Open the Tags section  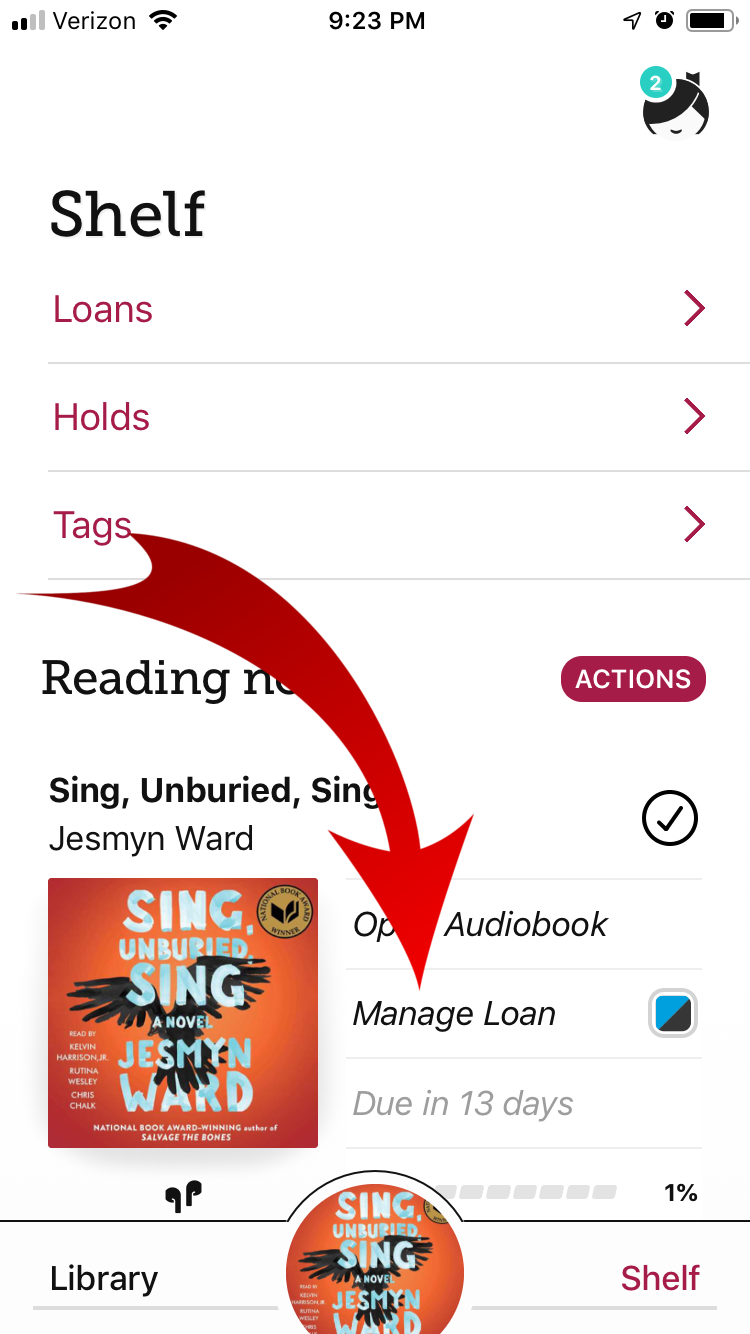pyautogui.click(x=399, y=525)
